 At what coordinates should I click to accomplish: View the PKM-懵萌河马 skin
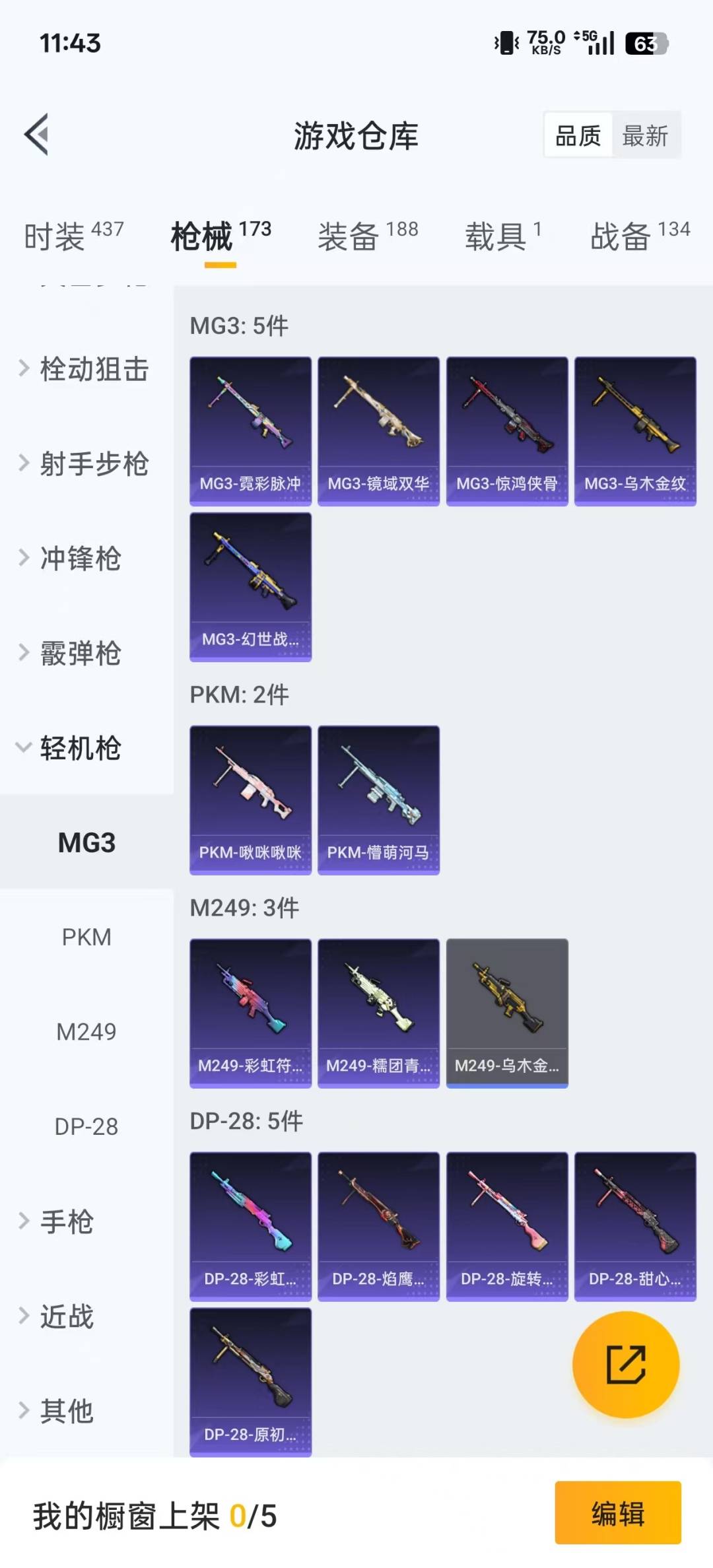coord(378,800)
